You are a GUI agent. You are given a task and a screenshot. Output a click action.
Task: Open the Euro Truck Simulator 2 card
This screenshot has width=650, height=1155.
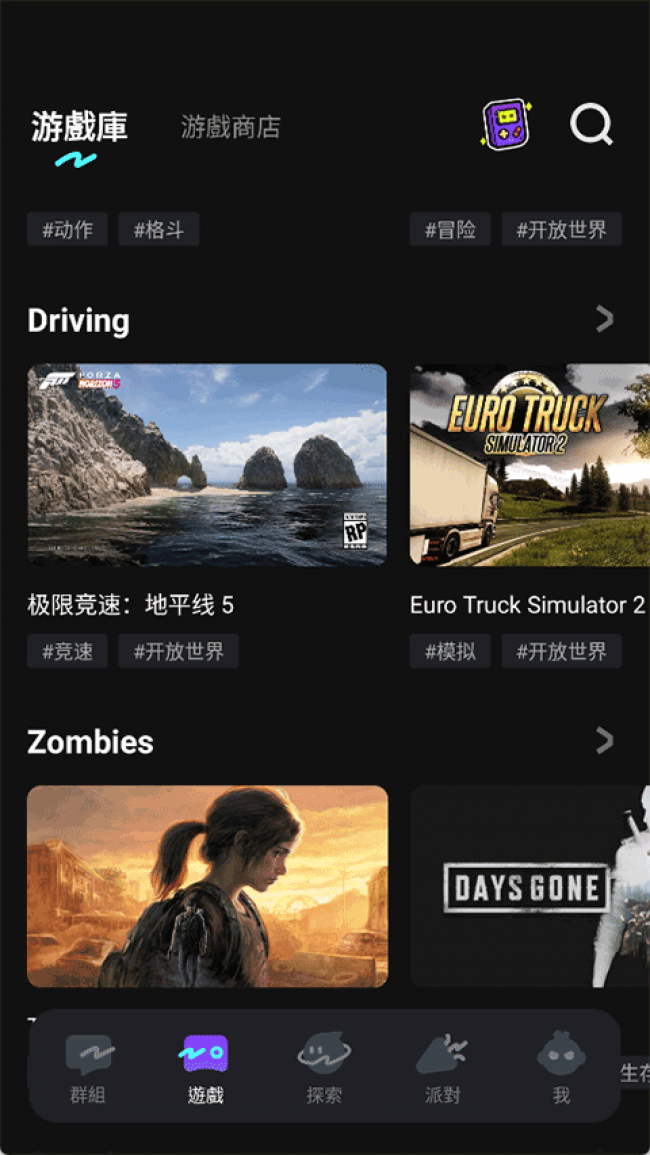[530, 465]
